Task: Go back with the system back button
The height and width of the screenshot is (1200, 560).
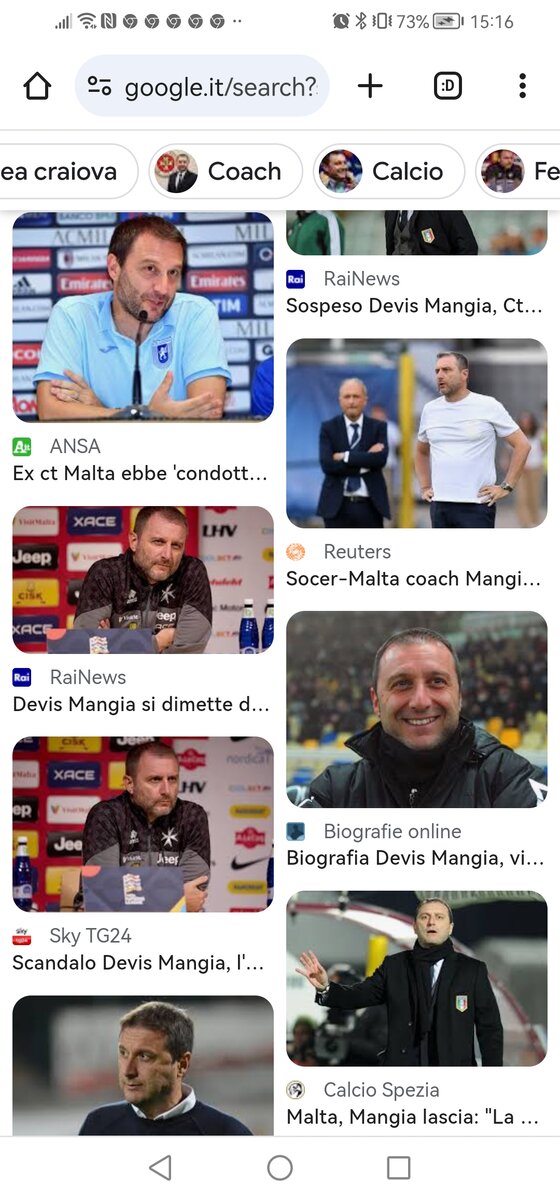Action: [160, 1167]
